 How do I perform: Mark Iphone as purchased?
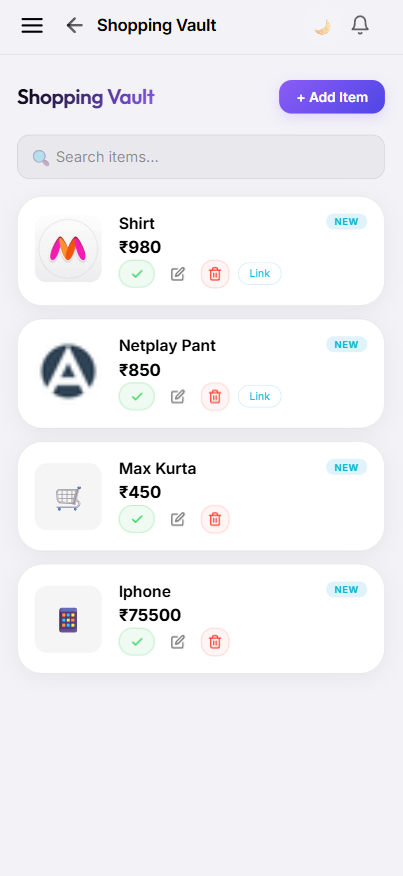click(137, 642)
